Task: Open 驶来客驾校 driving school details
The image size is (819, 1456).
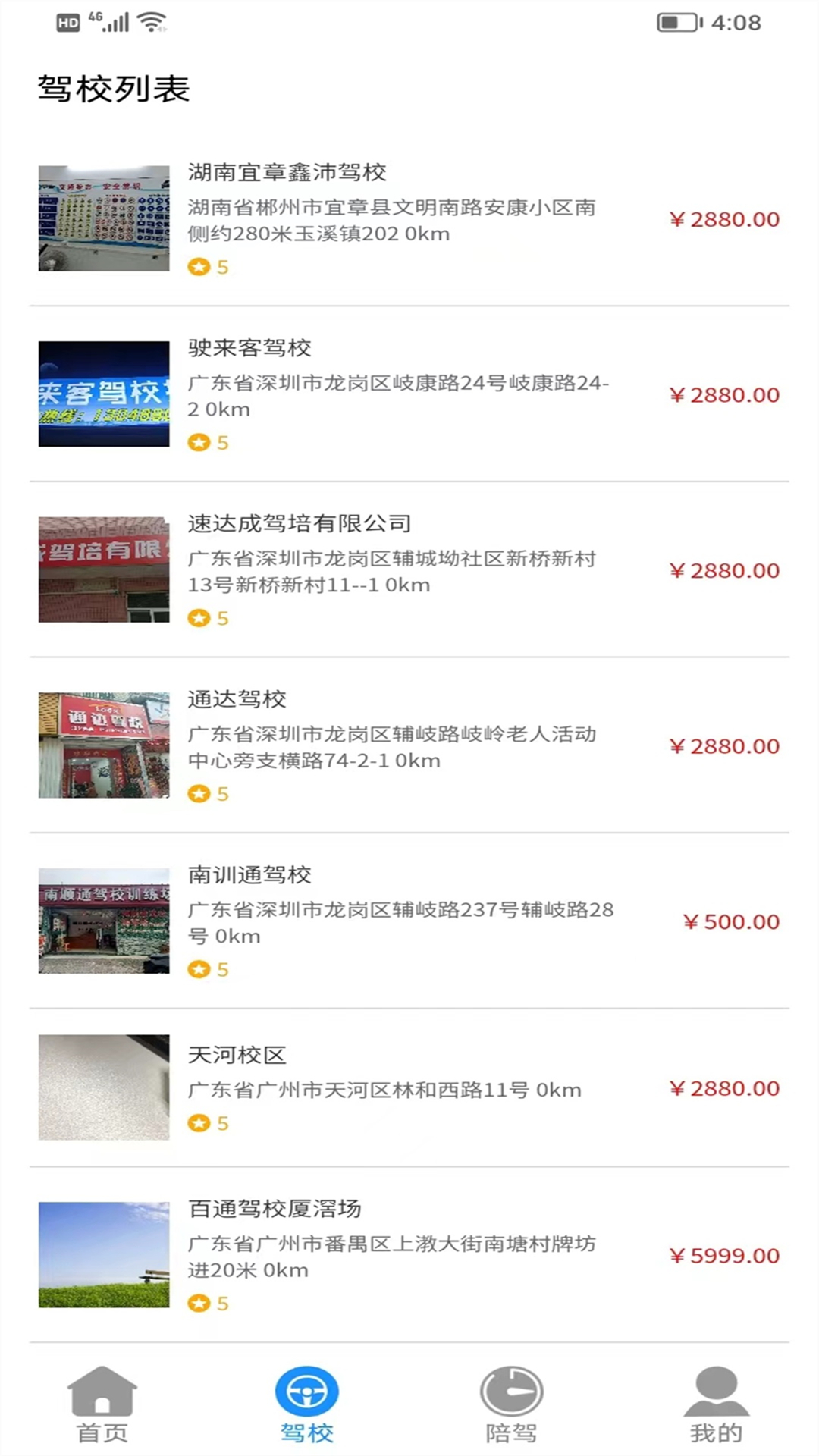Action: pyautogui.click(x=409, y=394)
